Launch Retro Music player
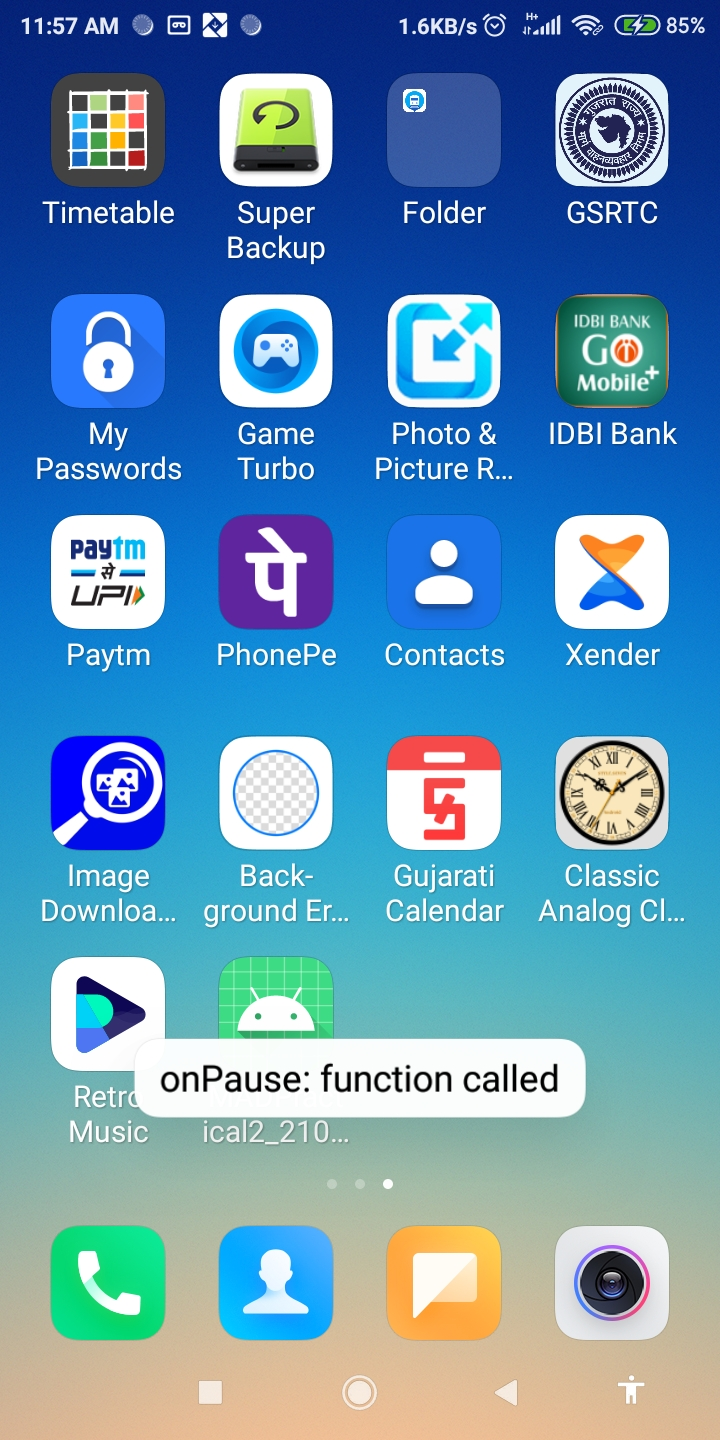 click(108, 1012)
